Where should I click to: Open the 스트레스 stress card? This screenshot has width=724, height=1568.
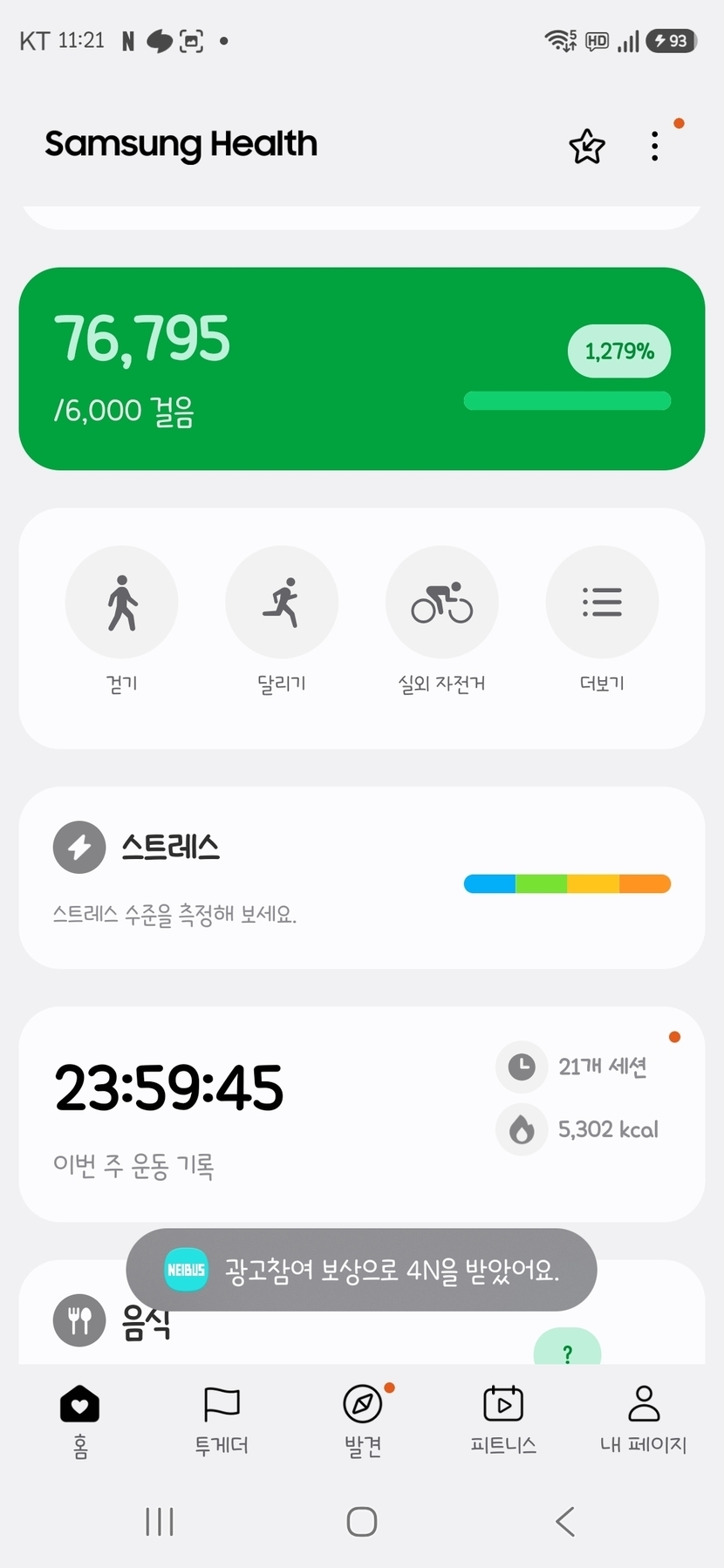click(361, 877)
